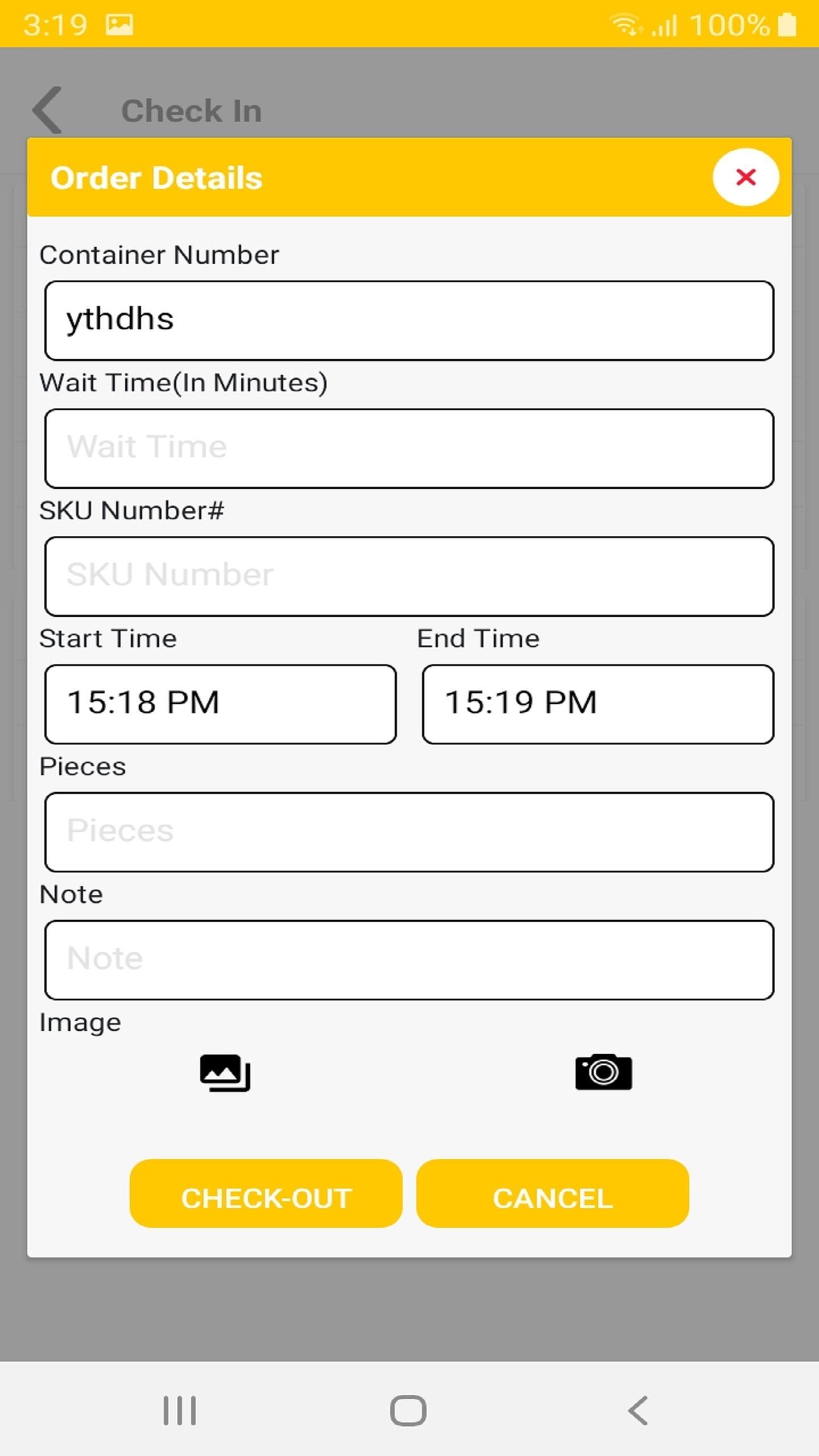Viewport: 819px width, 1456px height.
Task: Go to the home screen
Action: tap(408, 1410)
